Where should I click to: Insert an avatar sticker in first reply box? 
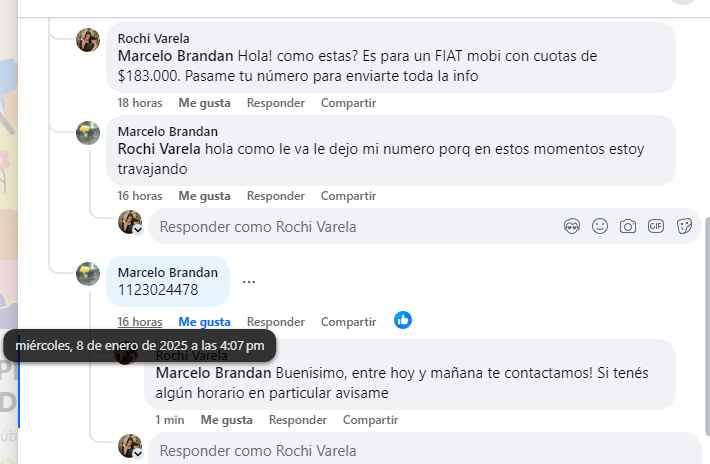pyautogui.click(x=572, y=226)
